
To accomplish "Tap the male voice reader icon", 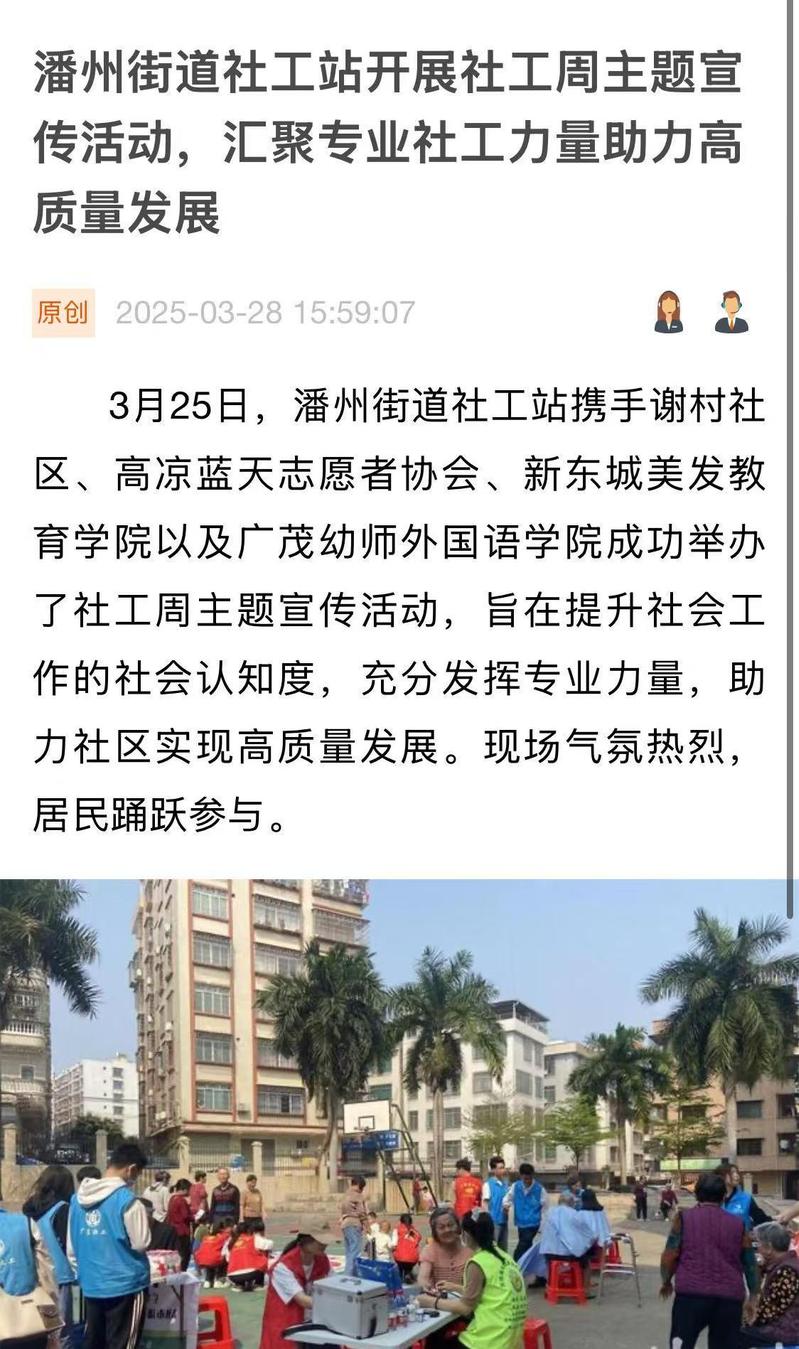I will point(731,312).
